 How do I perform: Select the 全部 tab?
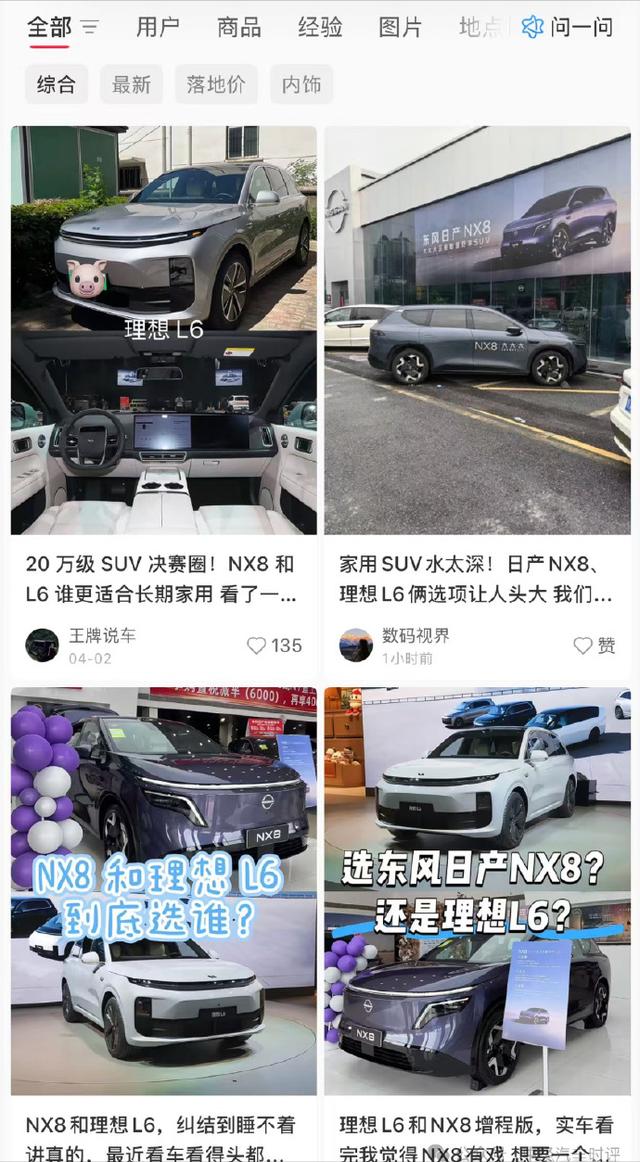click(49, 27)
